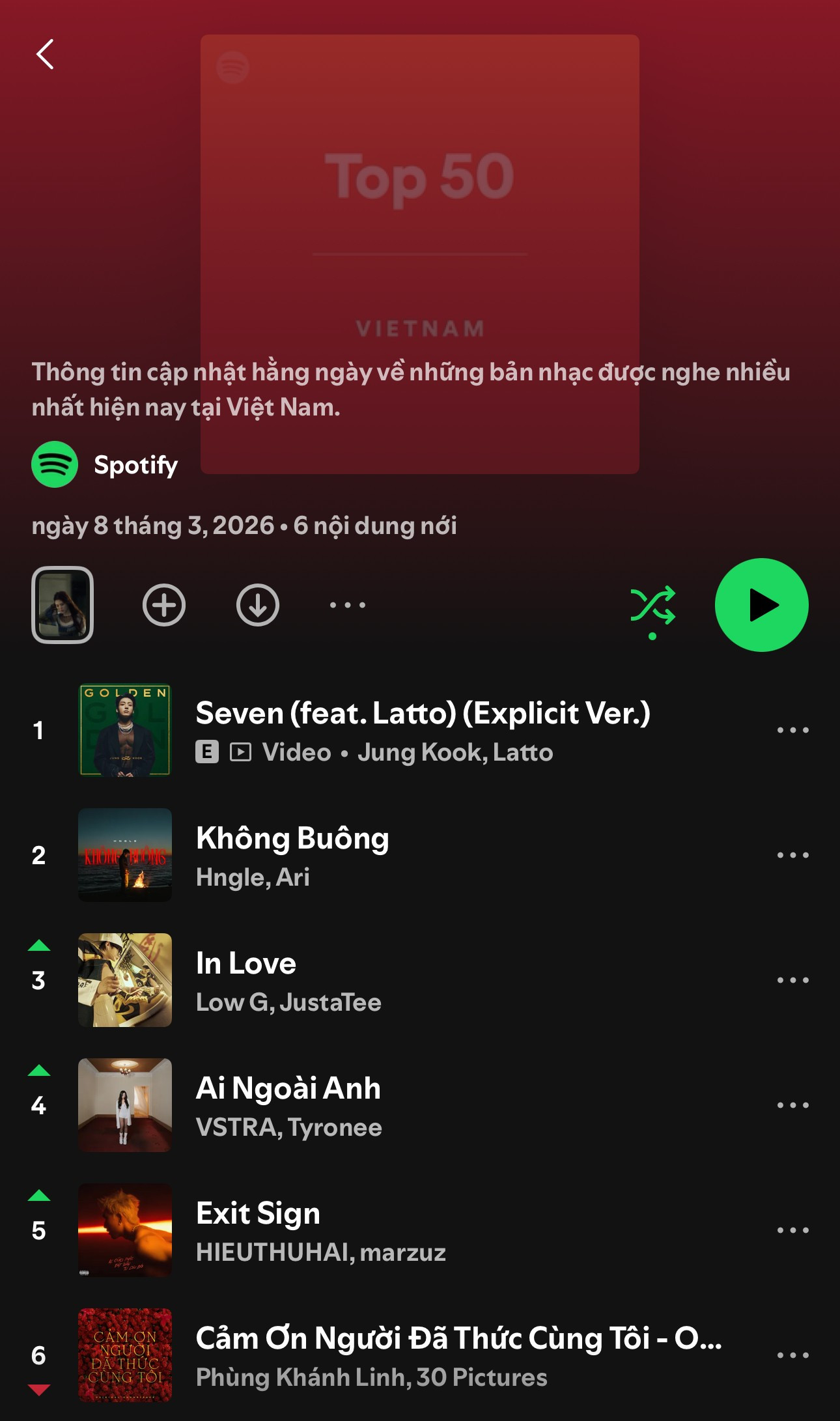Go back using the top-left arrow

[x=45, y=54]
